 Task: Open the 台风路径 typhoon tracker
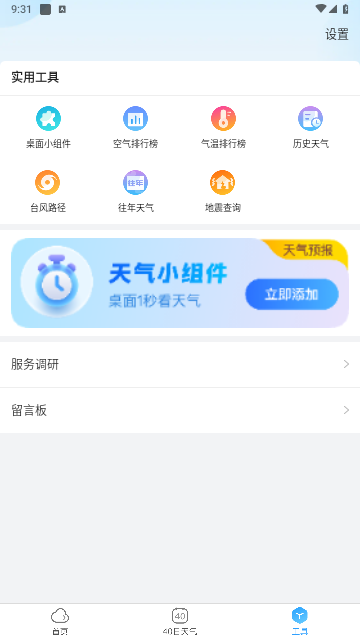coord(48,191)
